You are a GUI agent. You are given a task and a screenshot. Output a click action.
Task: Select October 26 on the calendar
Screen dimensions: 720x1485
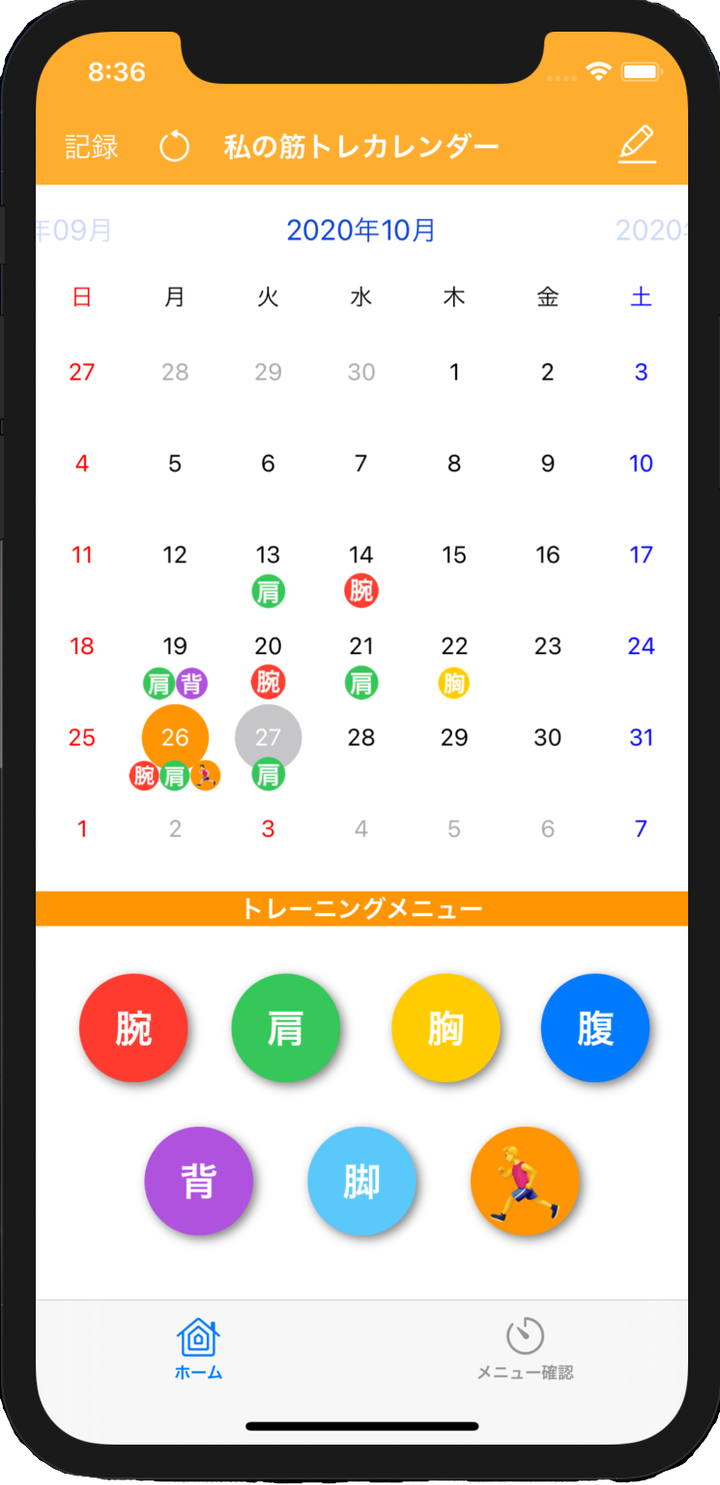(175, 738)
